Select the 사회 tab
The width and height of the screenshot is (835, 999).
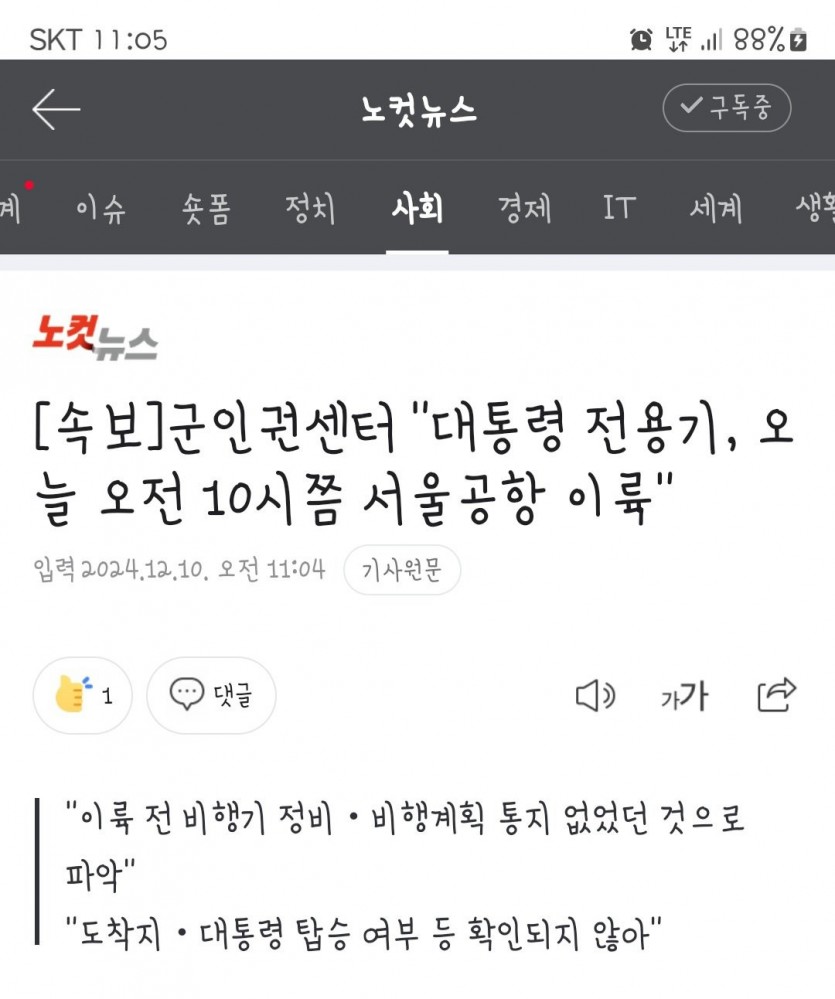pos(417,209)
